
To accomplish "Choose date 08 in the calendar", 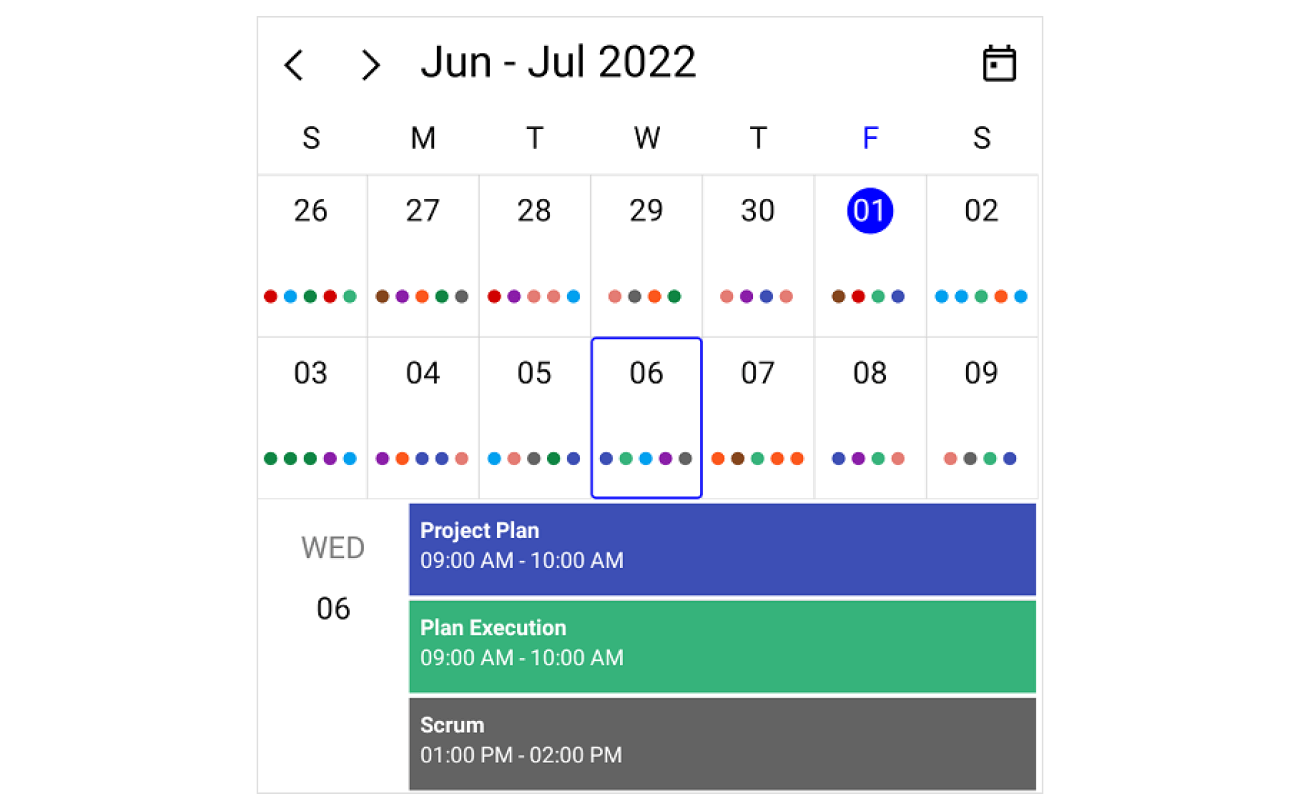I will 870,373.
